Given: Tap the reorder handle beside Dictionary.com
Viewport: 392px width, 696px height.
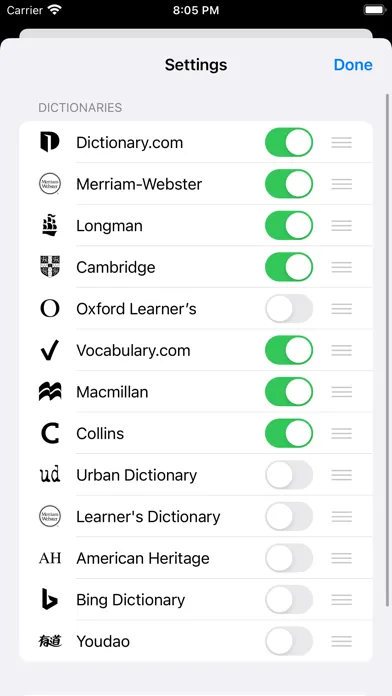Looking at the screenshot, I should click(341, 142).
